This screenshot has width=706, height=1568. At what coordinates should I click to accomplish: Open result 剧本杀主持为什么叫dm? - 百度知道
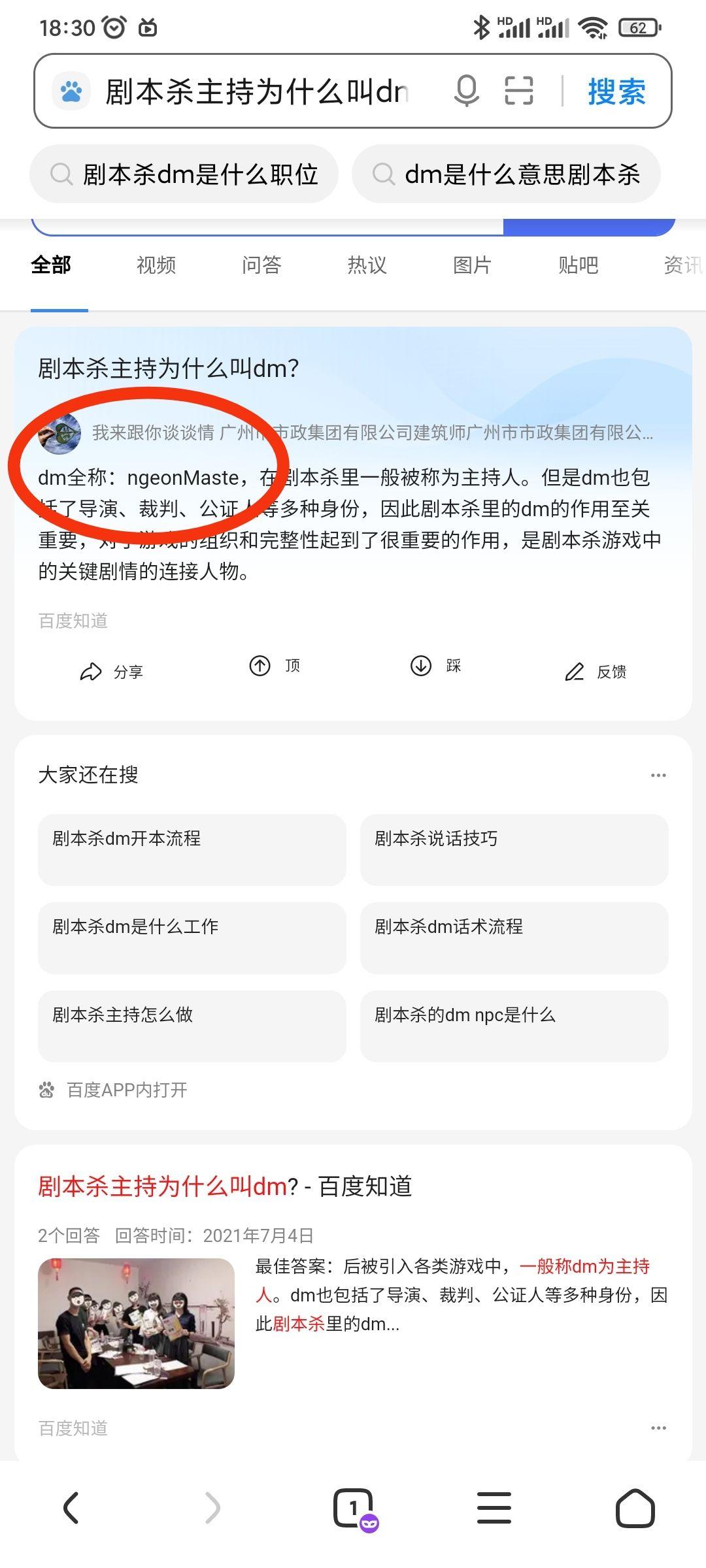coord(225,1186)
